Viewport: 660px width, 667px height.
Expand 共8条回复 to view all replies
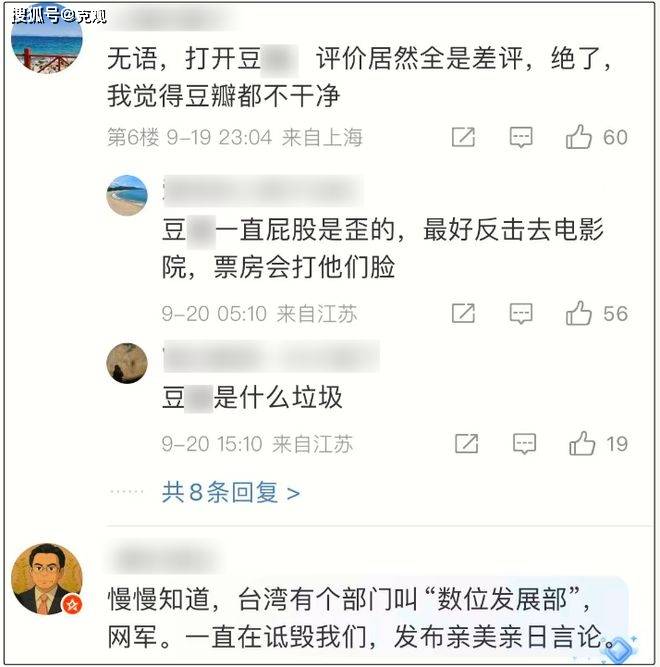pos(231,492)
